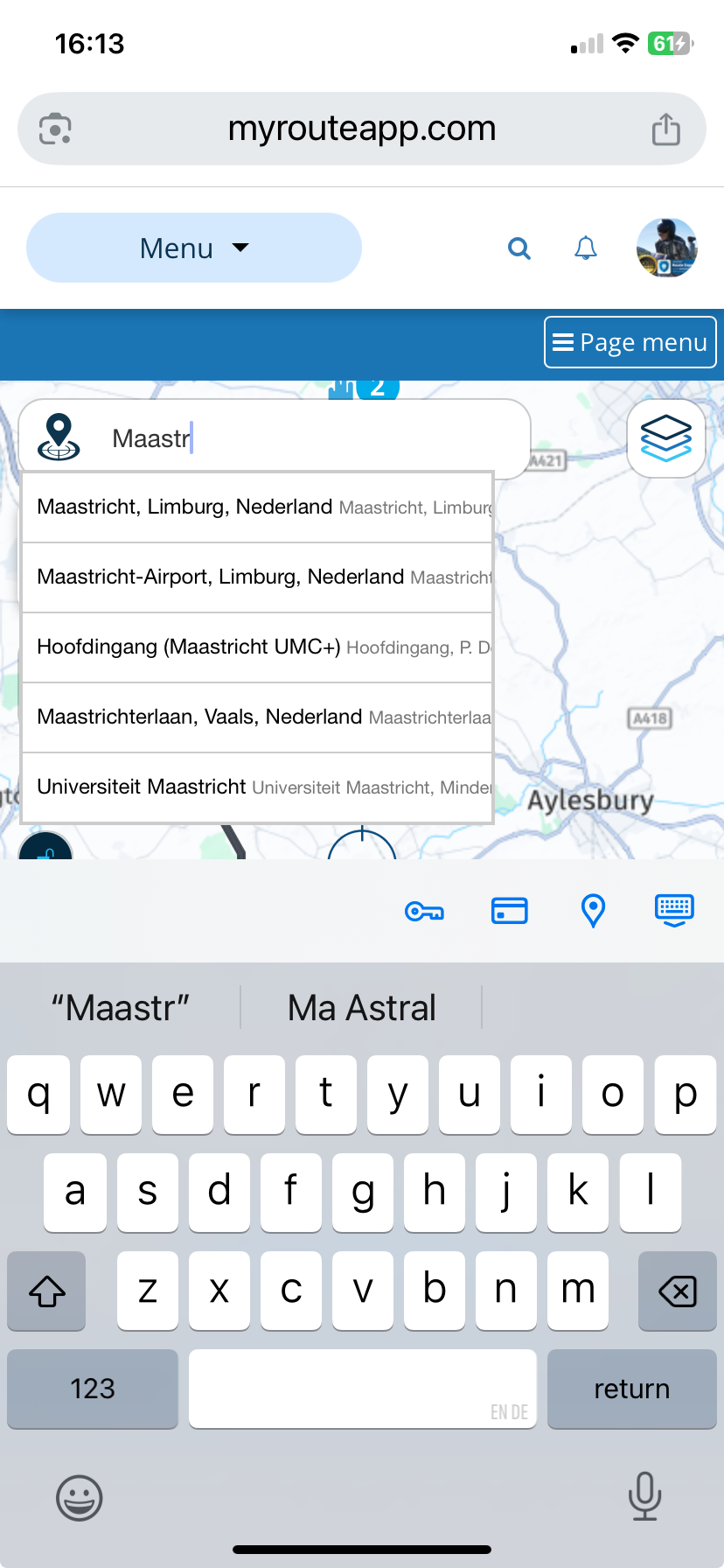Open the address autofill pin icon

[593, 911]
